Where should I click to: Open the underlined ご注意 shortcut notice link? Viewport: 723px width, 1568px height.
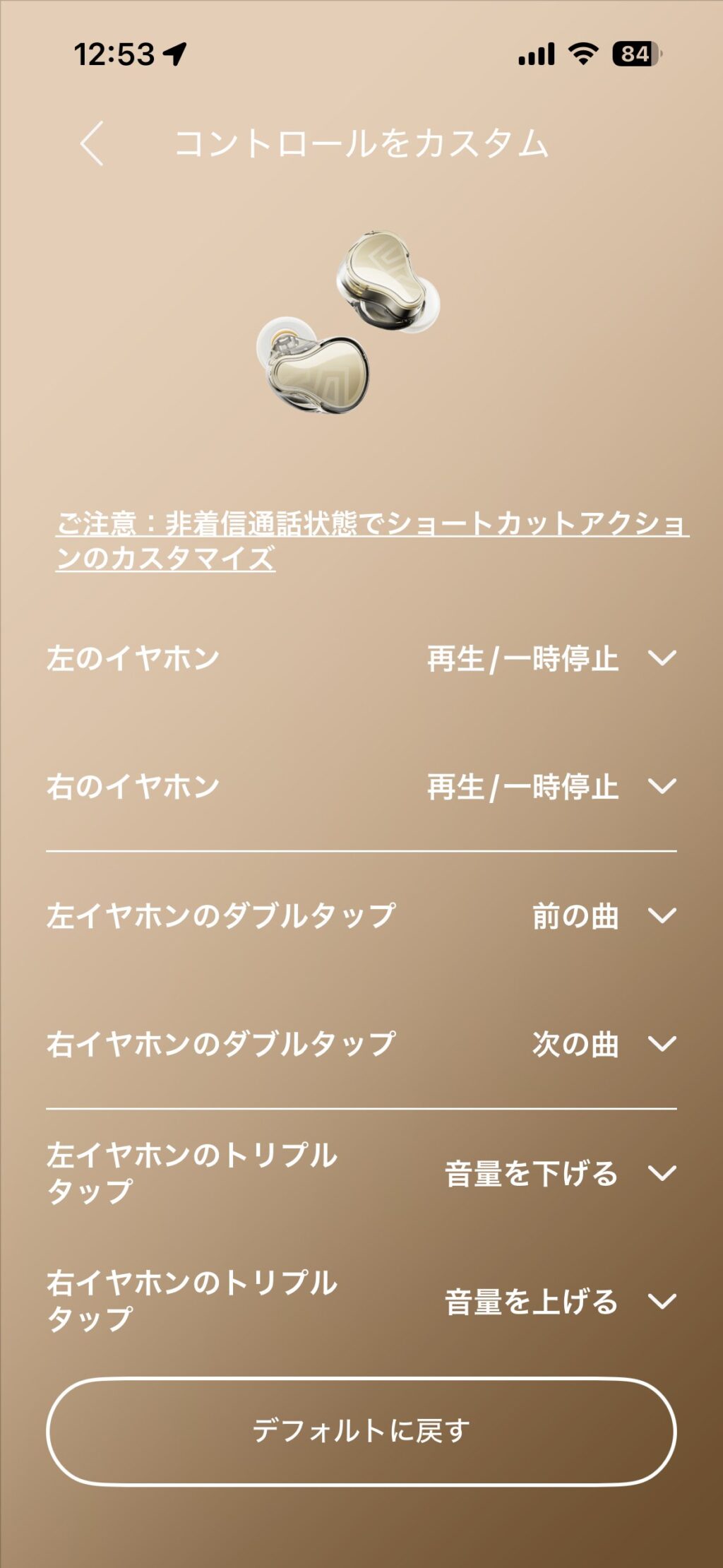371,540
